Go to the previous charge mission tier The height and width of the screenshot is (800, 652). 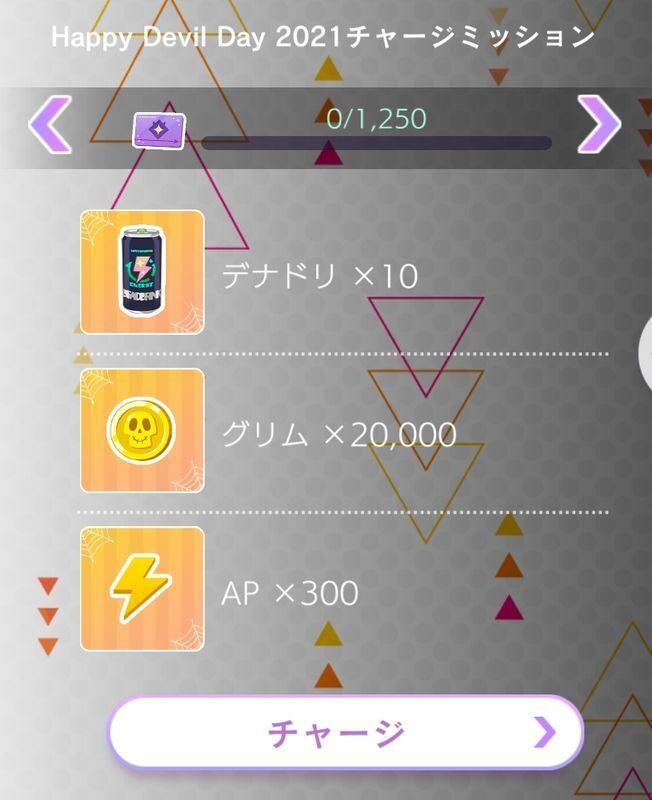pos(49,125)
